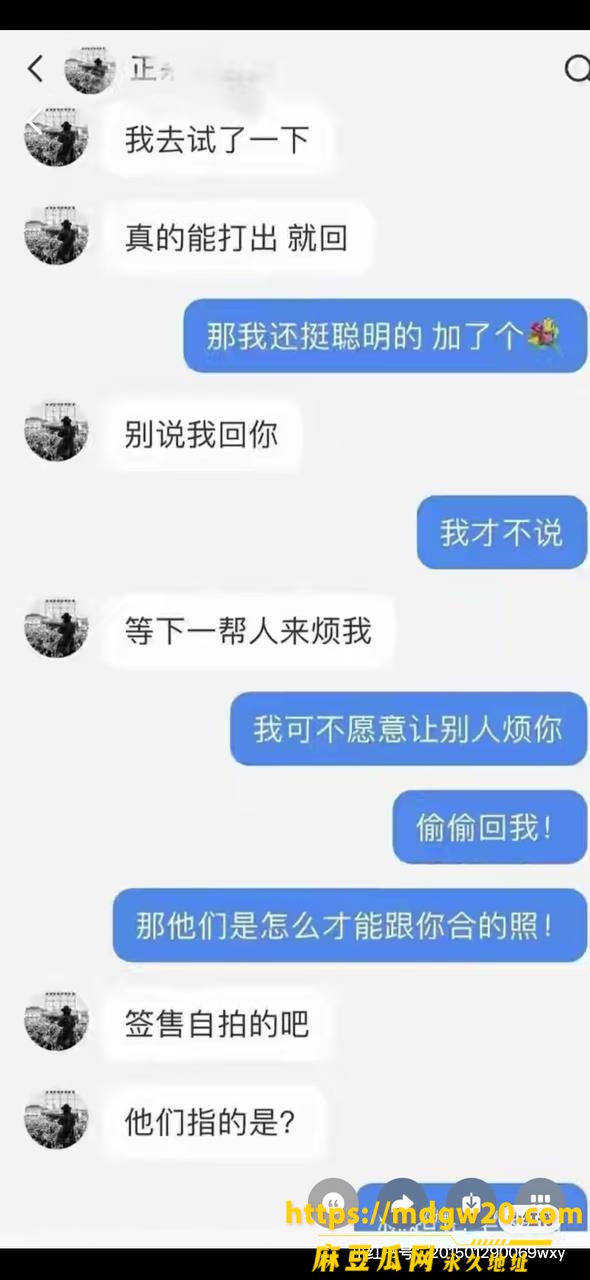
Task: Download using the floating save icon
Action: coord(471,1204)
